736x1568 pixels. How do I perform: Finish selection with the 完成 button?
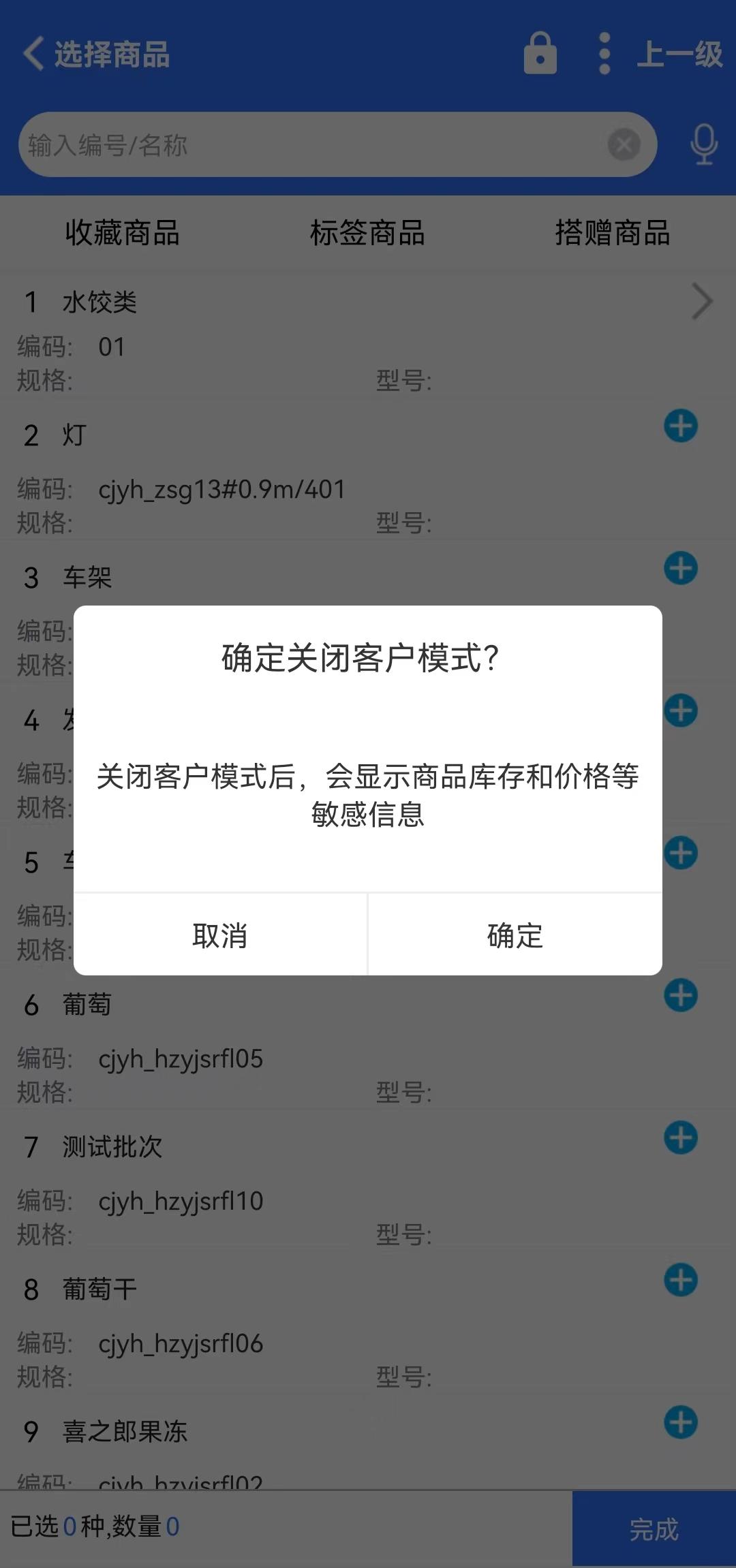(x=654, y=1529)
